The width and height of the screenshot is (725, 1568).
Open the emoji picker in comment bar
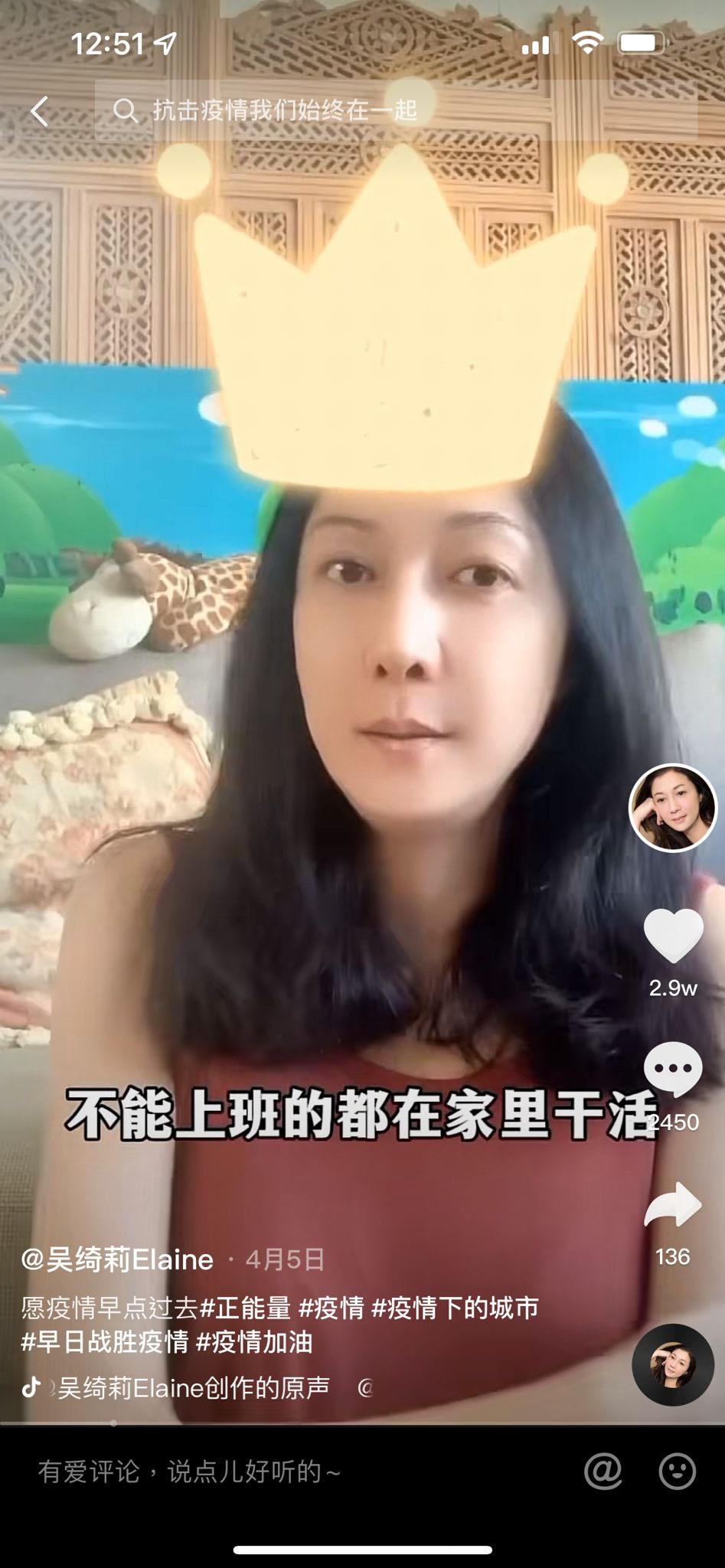pos(677,1471)
